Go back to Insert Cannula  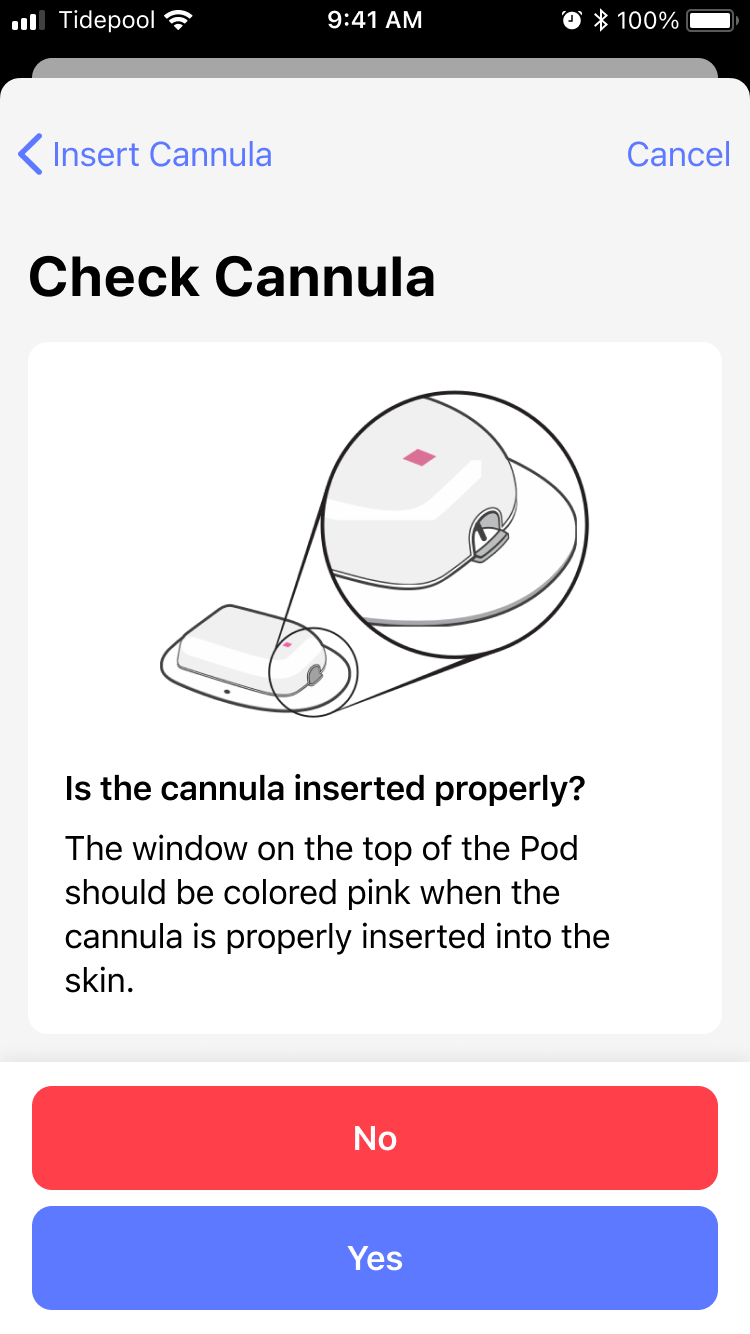point(145,155)
